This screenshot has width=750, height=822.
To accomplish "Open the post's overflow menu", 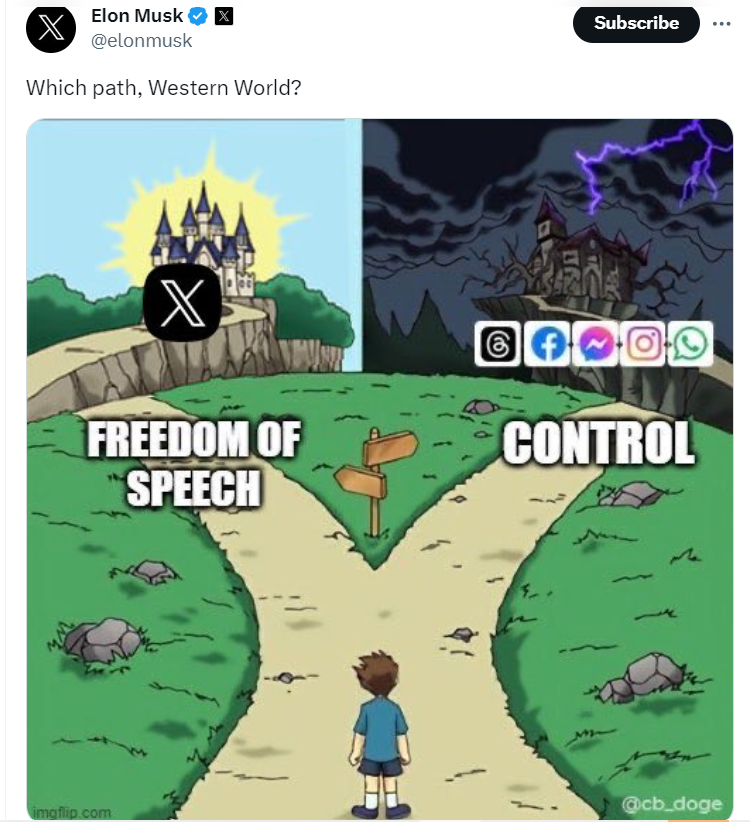I will click(x=721, y=24).
